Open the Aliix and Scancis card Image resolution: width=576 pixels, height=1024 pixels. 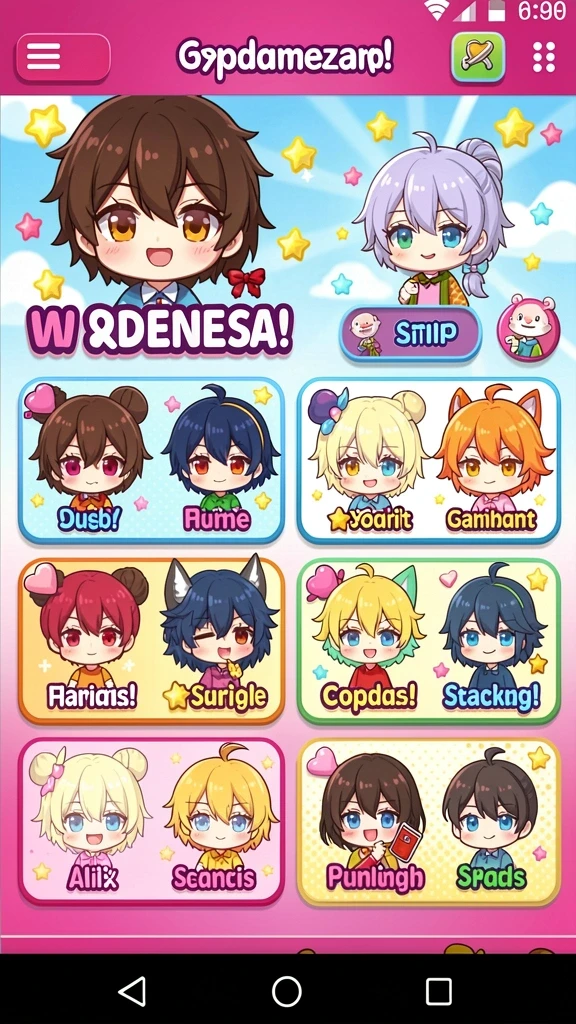click(x=152, y=822)
